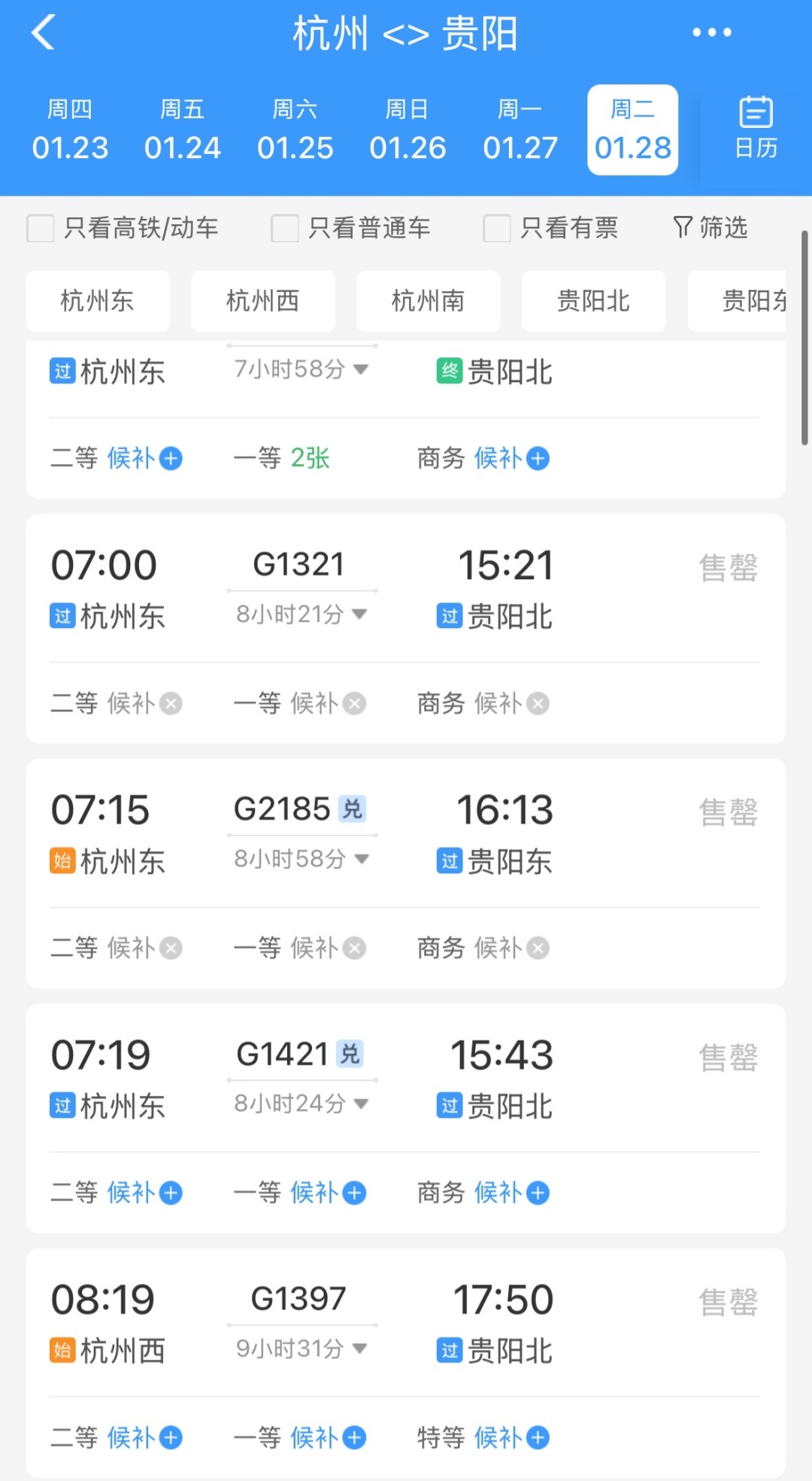The image size is (812, 1481).
Task: Tap the 兑 points badge beside G2185
Action: pyautogui.click(x=352, y=810)
